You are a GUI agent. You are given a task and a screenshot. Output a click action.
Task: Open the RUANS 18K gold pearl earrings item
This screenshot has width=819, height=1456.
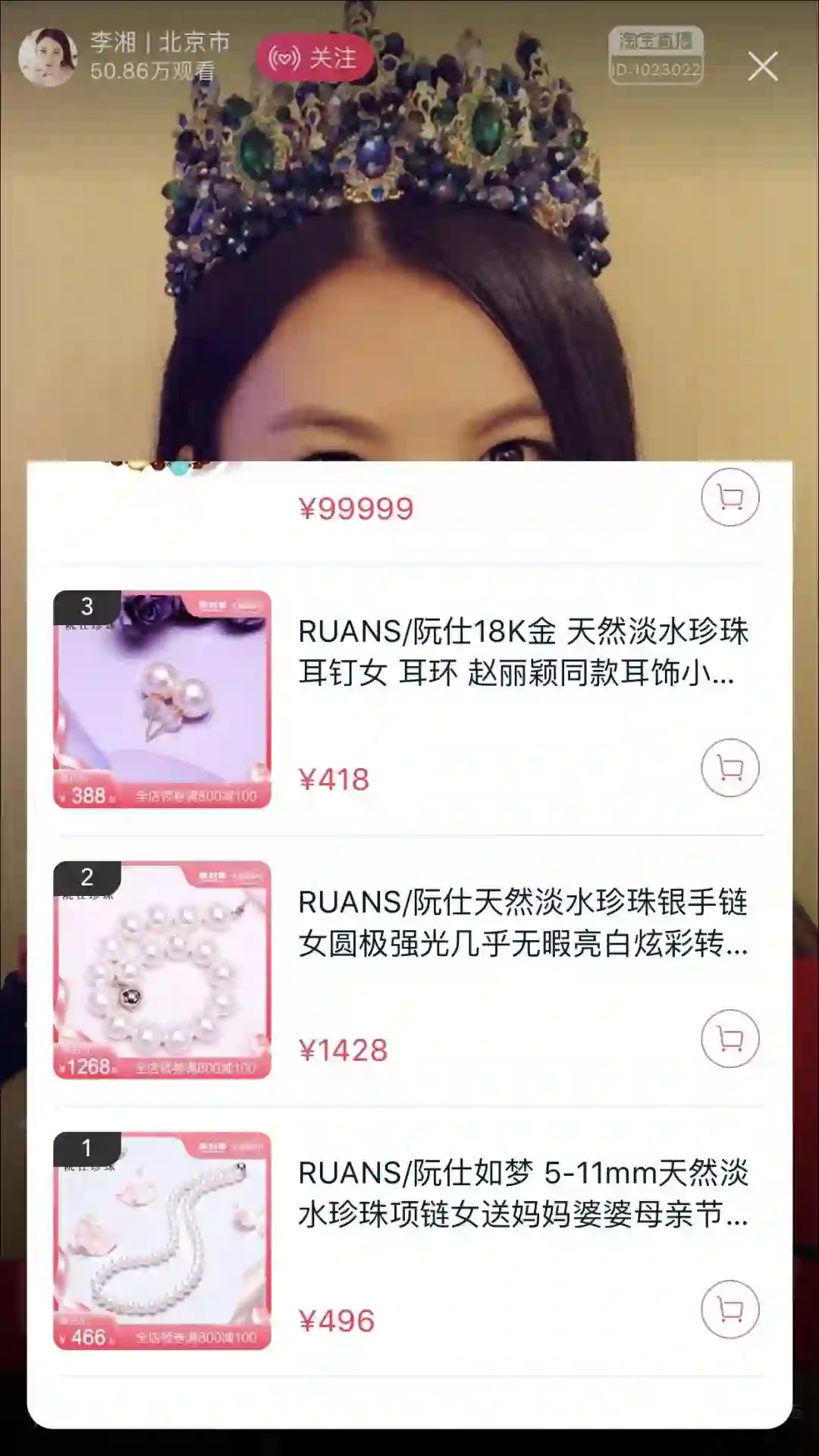click(x=523, y=652)
